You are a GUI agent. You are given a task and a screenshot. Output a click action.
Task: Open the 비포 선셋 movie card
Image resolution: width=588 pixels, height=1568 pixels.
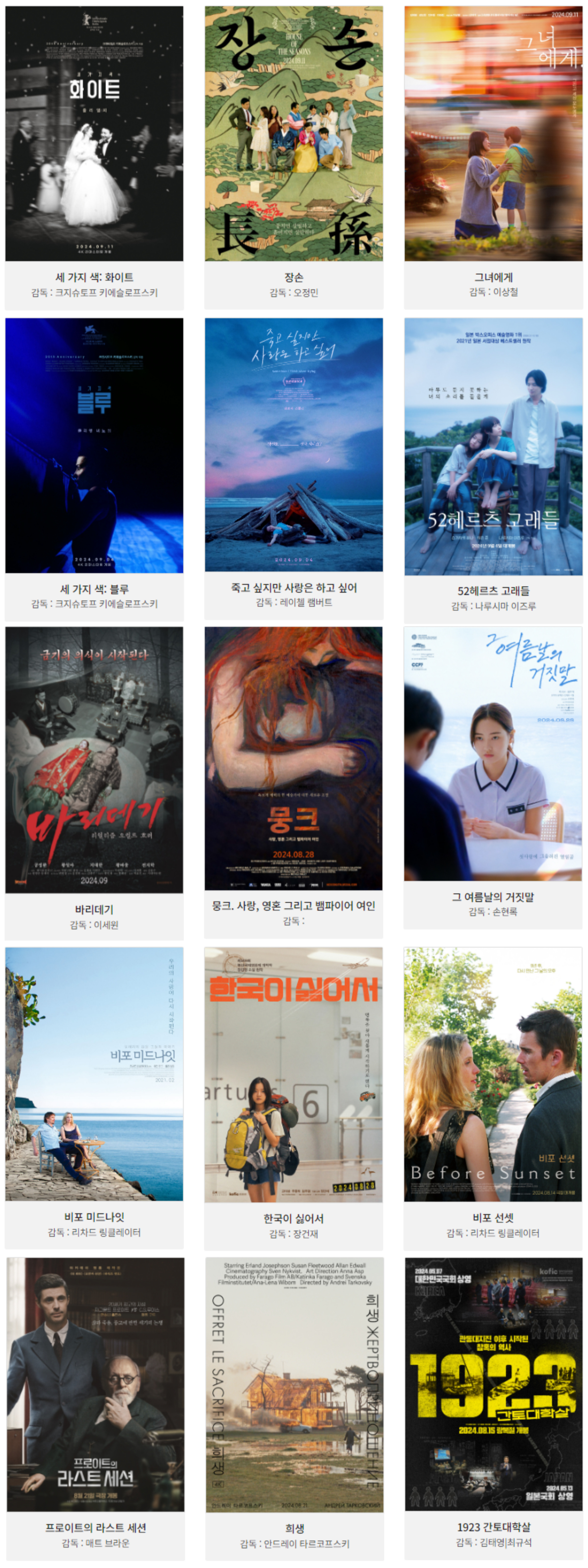coord(493,1074)
